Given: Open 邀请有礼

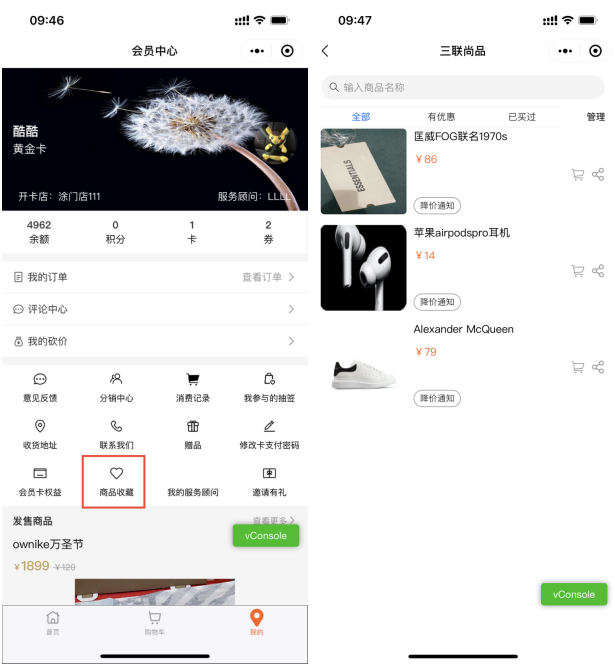Looking at the screenshot, I should click(x=268, y=481).
